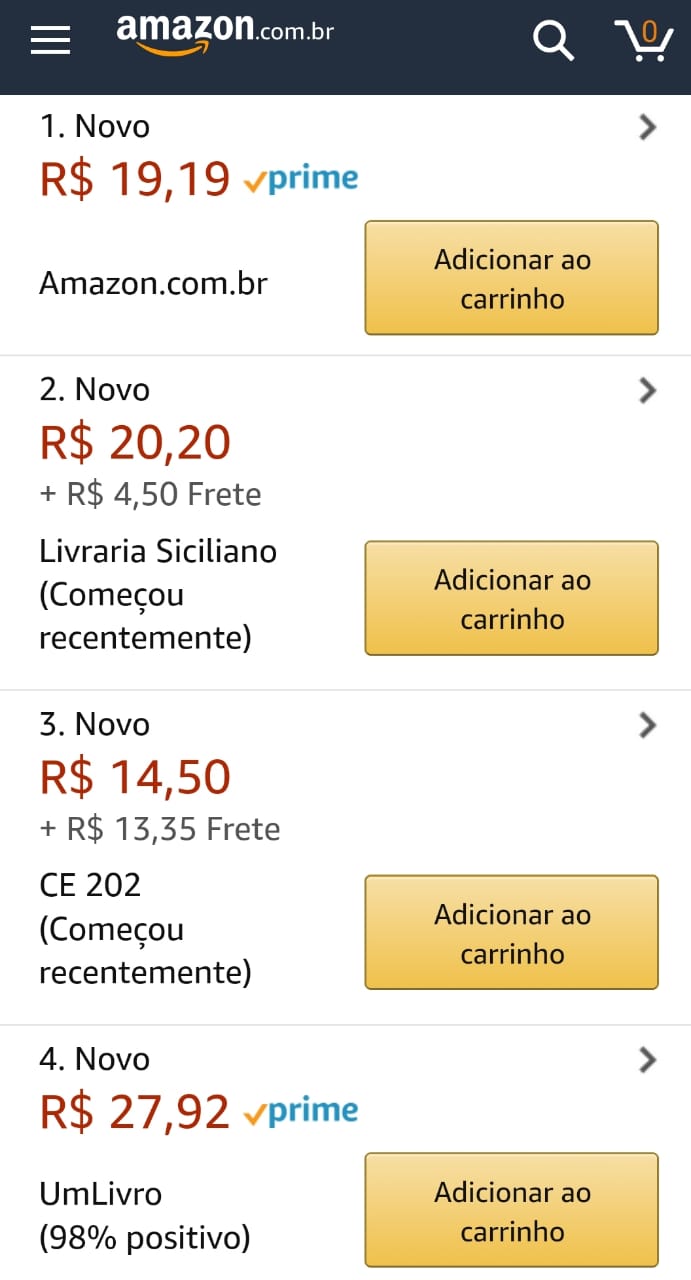The image size is (691, 1280).
Task: Expand details of offer 2 chevron
Action: (x=648, y=390)
